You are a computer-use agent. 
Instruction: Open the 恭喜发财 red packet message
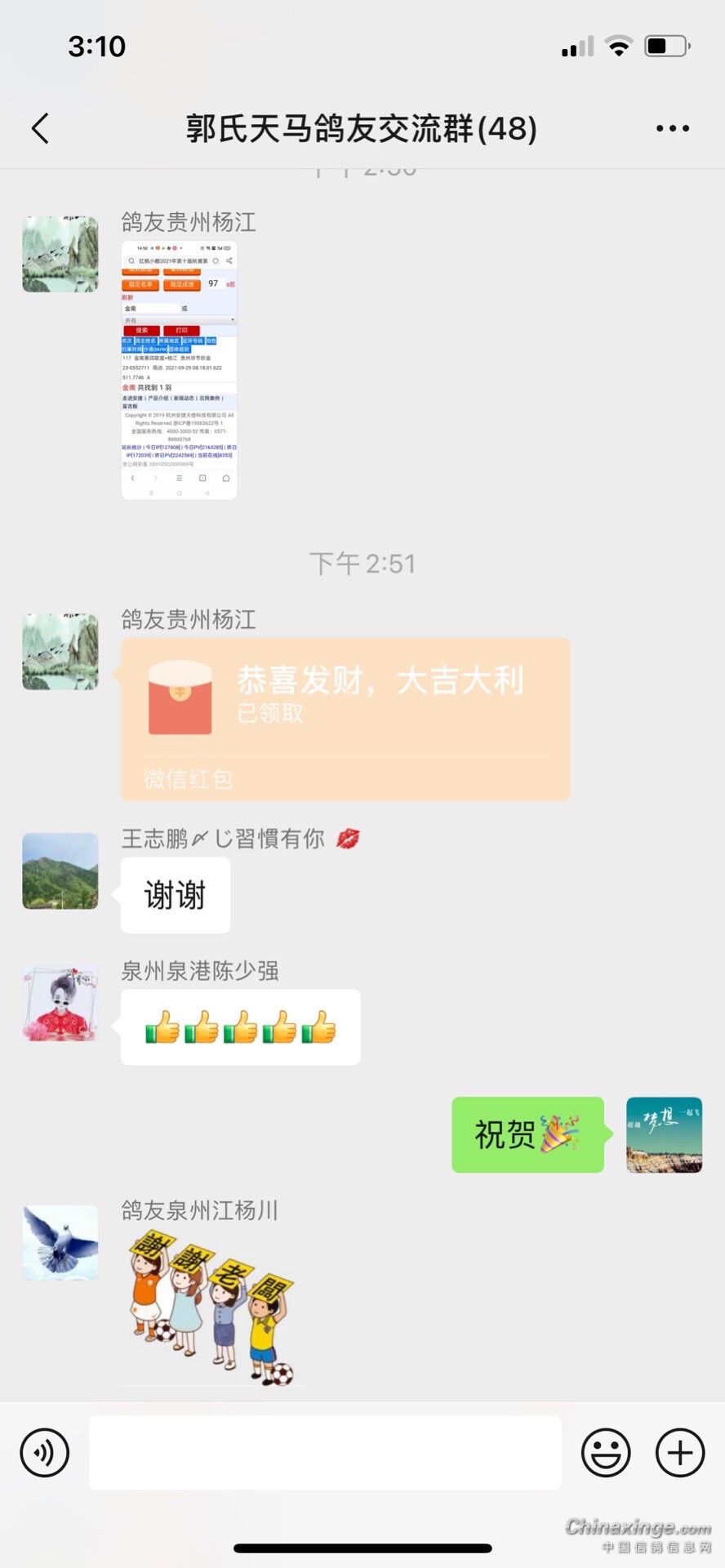(345, 719)
